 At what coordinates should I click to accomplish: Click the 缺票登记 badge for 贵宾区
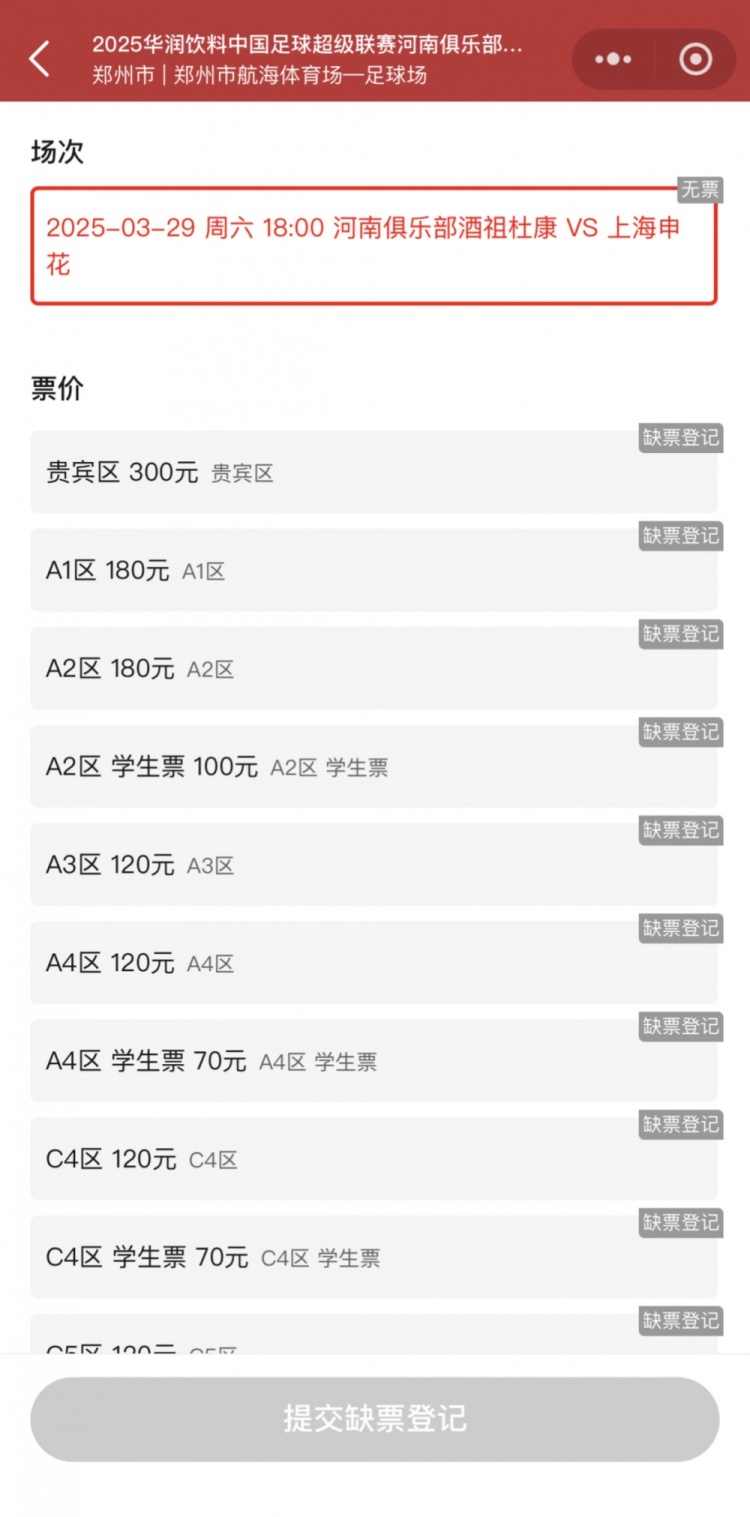681,437
